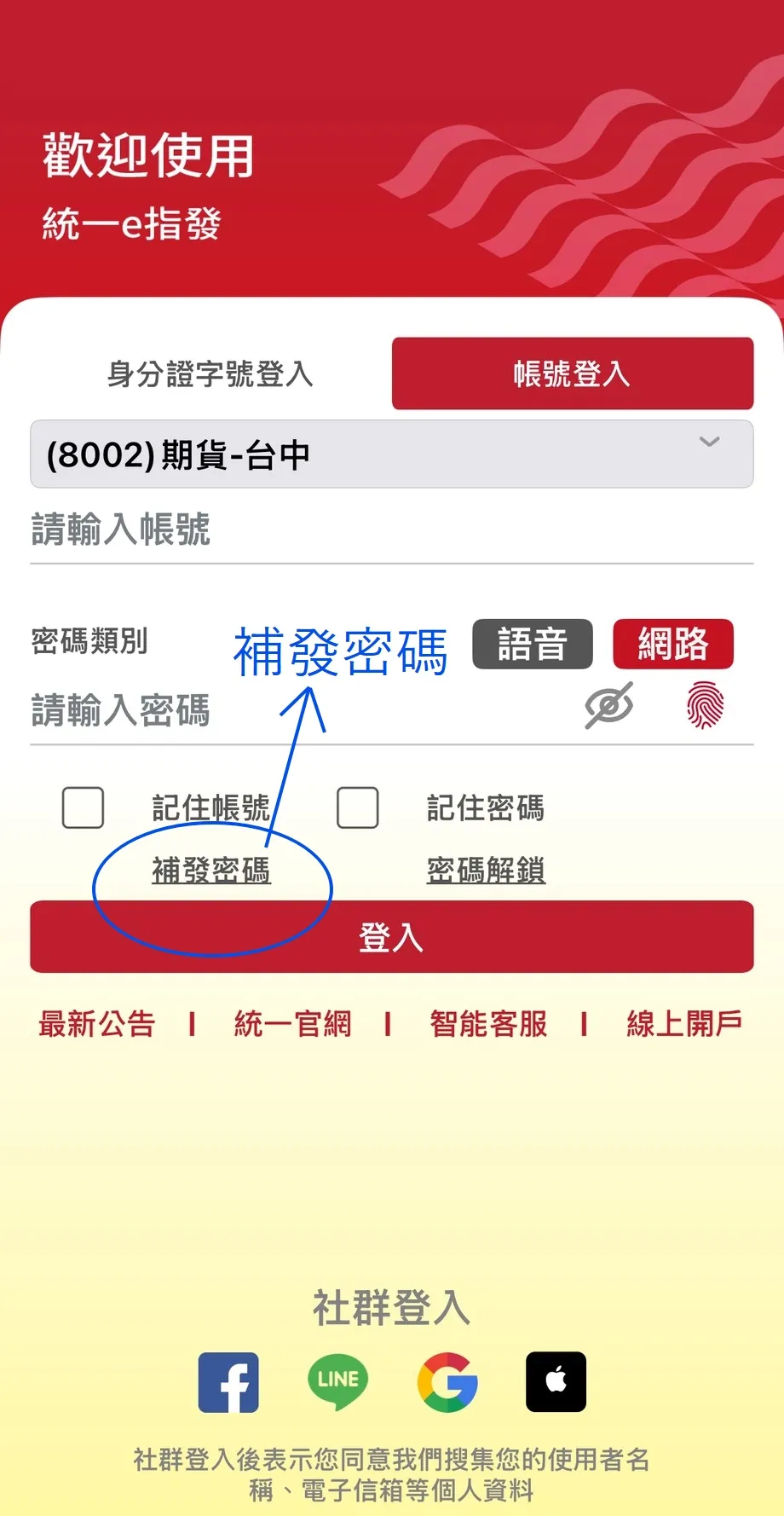Start 線上開戶 online account opening
Viewport: 784px width, 1516px height.
(684, 1023)
